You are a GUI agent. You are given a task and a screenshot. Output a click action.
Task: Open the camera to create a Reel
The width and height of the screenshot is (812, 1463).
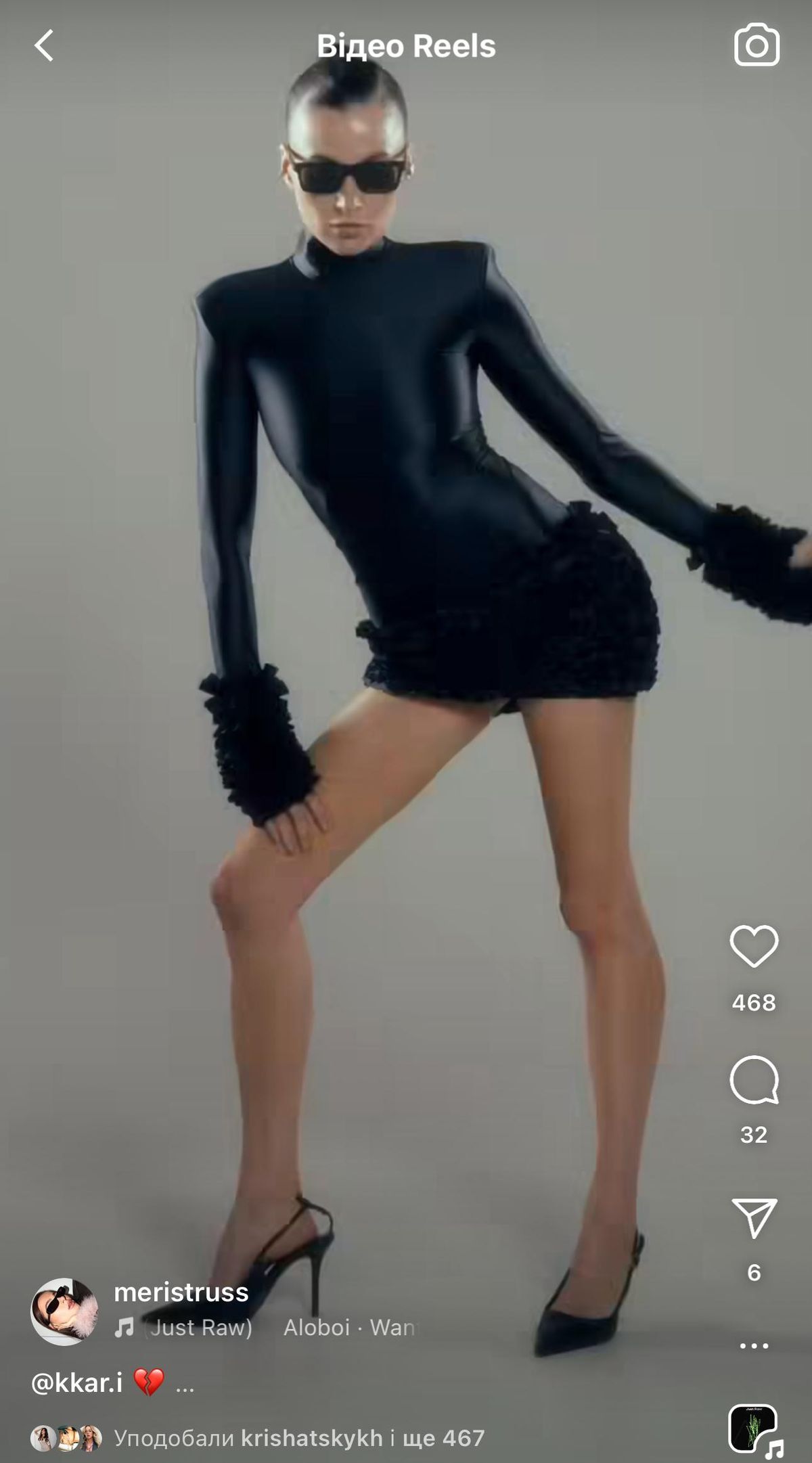click(x=757, y=45)
